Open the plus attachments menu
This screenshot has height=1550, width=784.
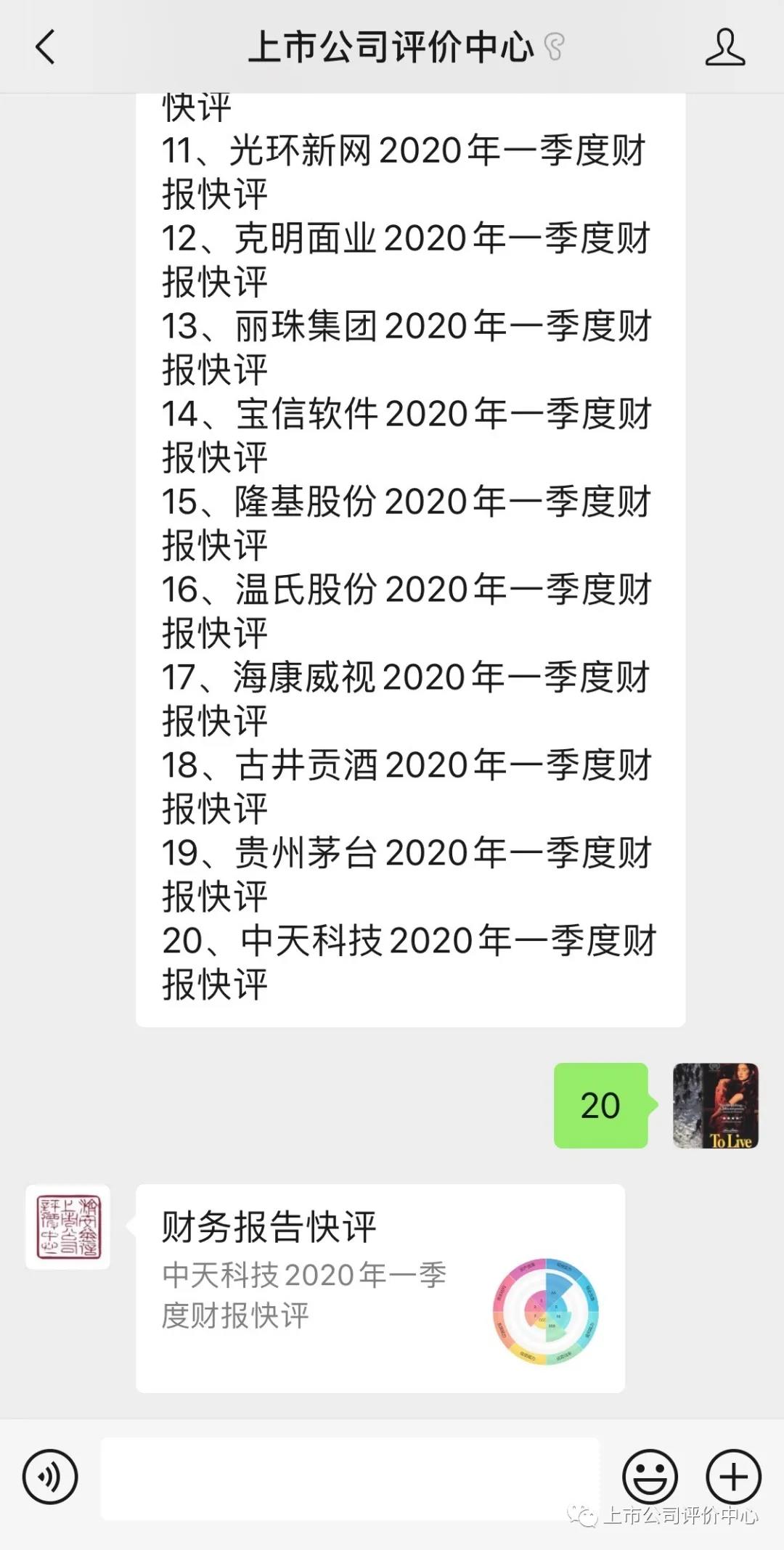pyautogui.click(x=733, y=1477)
